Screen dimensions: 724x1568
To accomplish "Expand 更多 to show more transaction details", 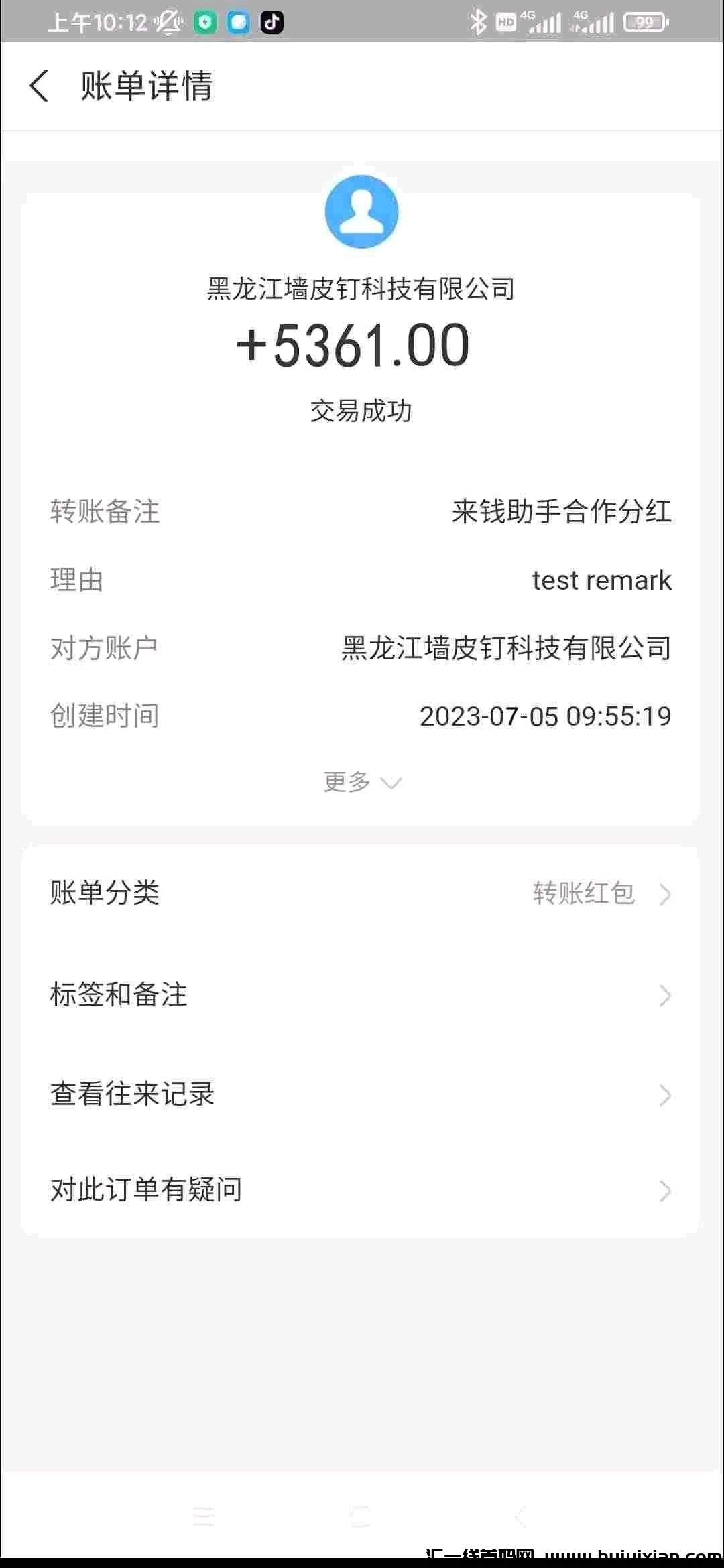I will [x=362, y=781].
